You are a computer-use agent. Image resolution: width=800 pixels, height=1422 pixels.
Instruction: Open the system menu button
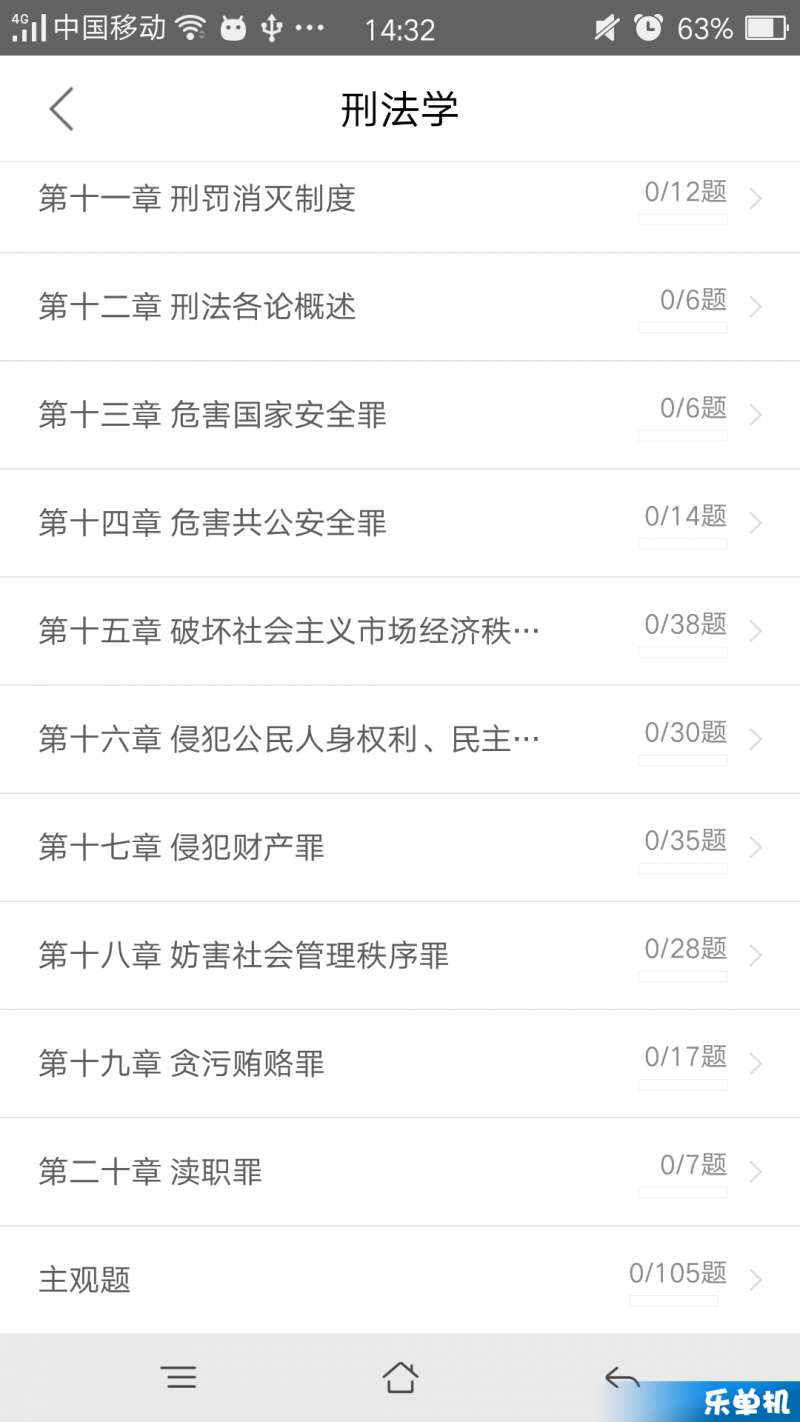click(180, 1378)
